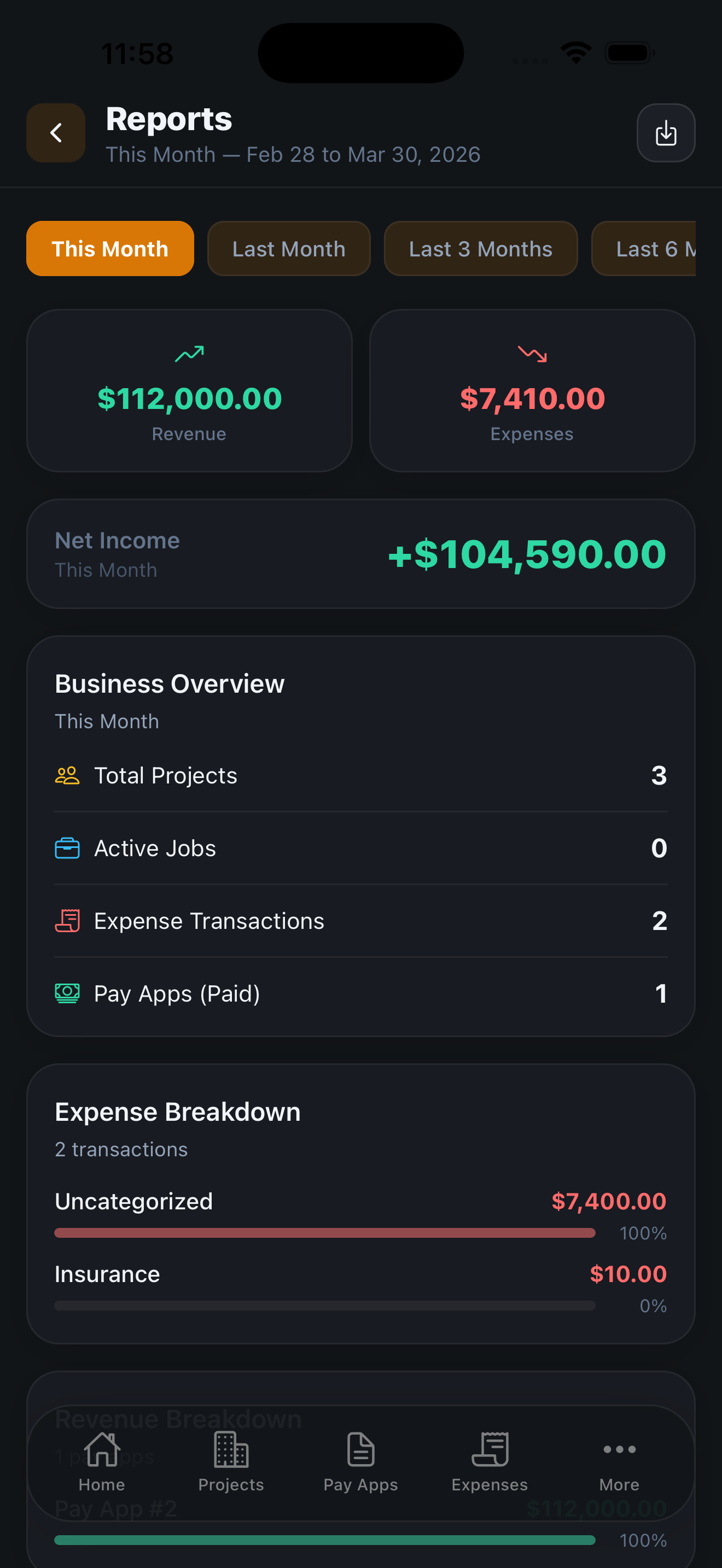Go back from the Reports screen

tap(55, 133)
